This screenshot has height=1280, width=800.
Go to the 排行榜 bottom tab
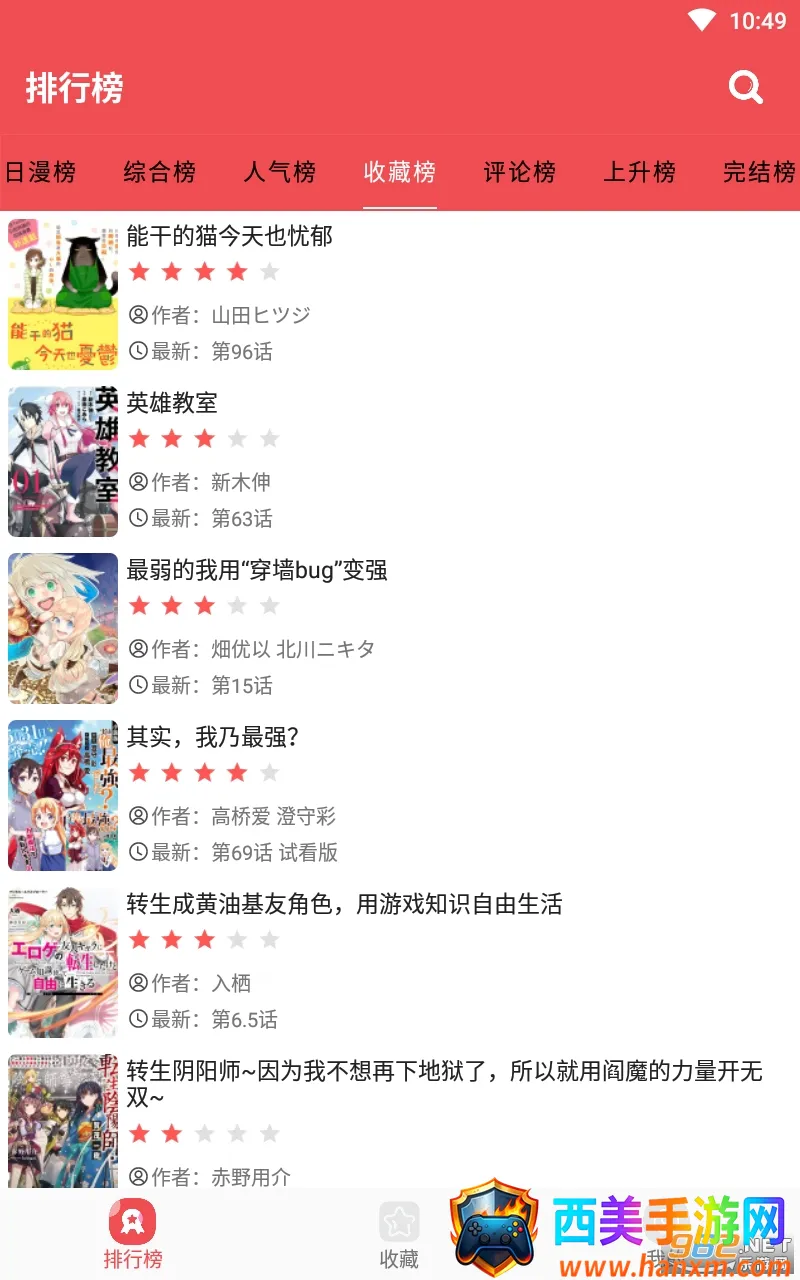[133, 1234]
